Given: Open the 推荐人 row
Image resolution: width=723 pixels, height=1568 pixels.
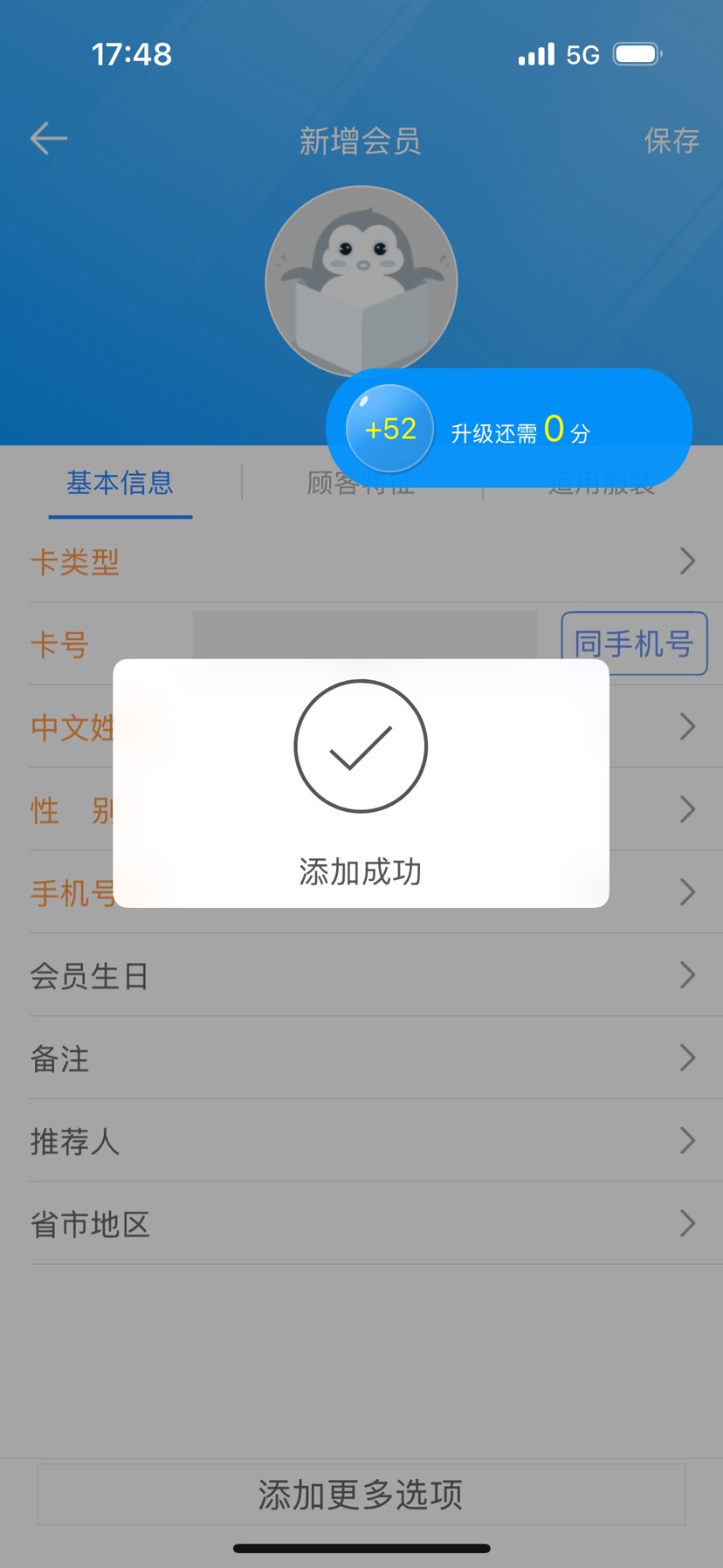Looking at the screenshot, I should tap(361, 1141).
